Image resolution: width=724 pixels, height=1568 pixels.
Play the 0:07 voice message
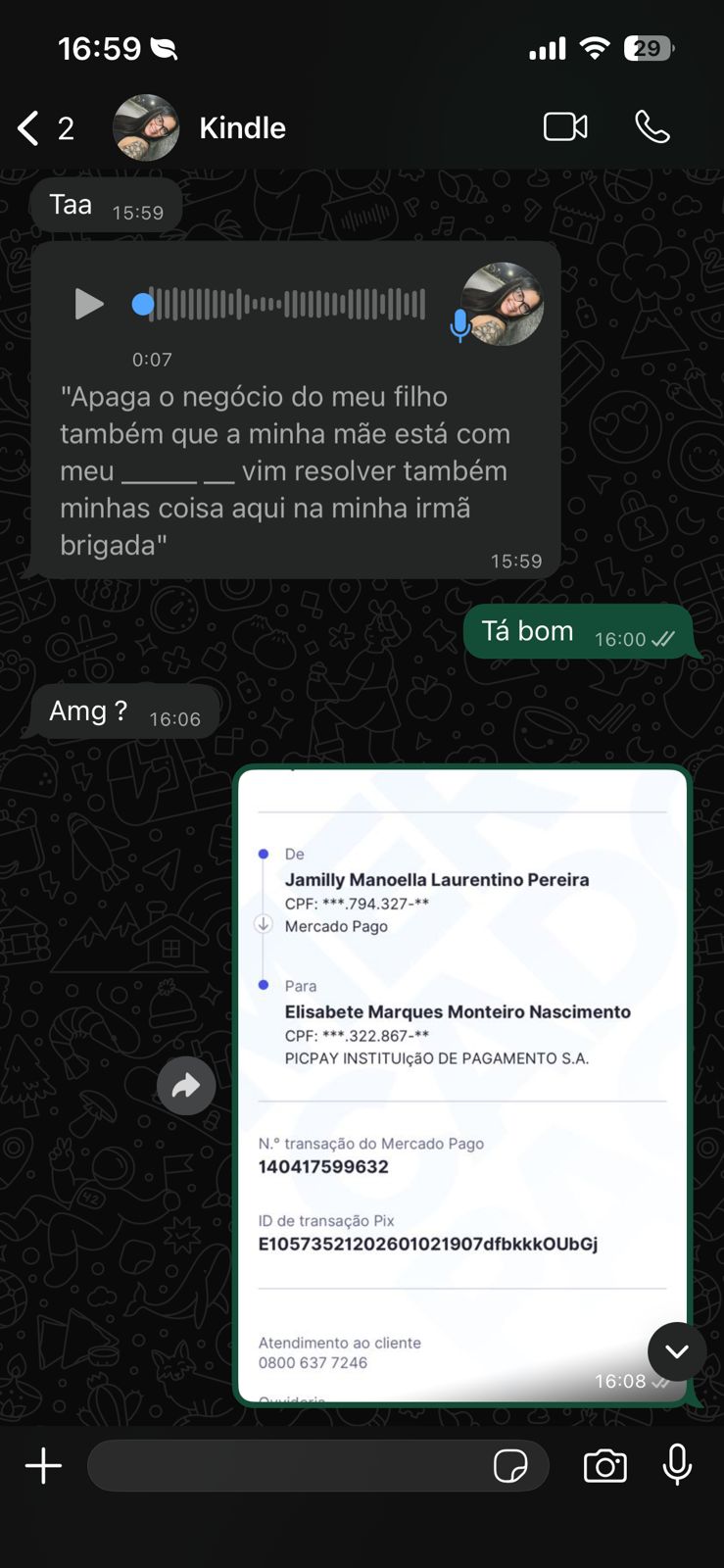[x=88, y=304]
